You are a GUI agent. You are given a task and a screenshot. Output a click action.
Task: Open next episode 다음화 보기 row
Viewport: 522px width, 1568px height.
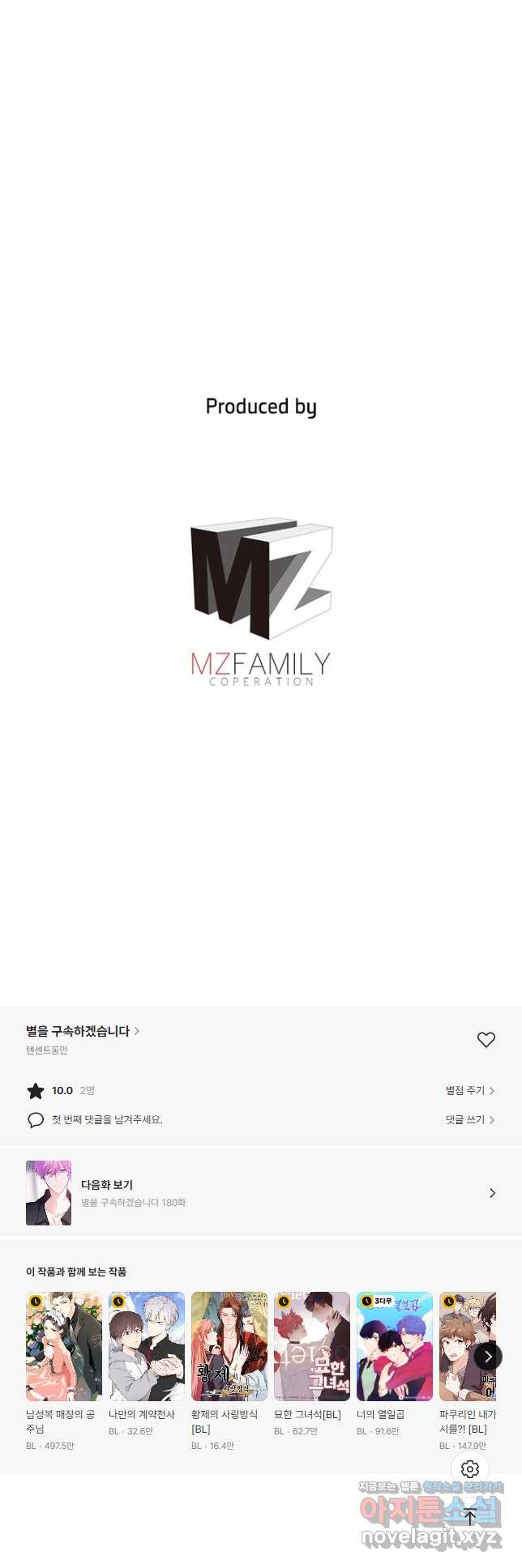pos(261,1193)
